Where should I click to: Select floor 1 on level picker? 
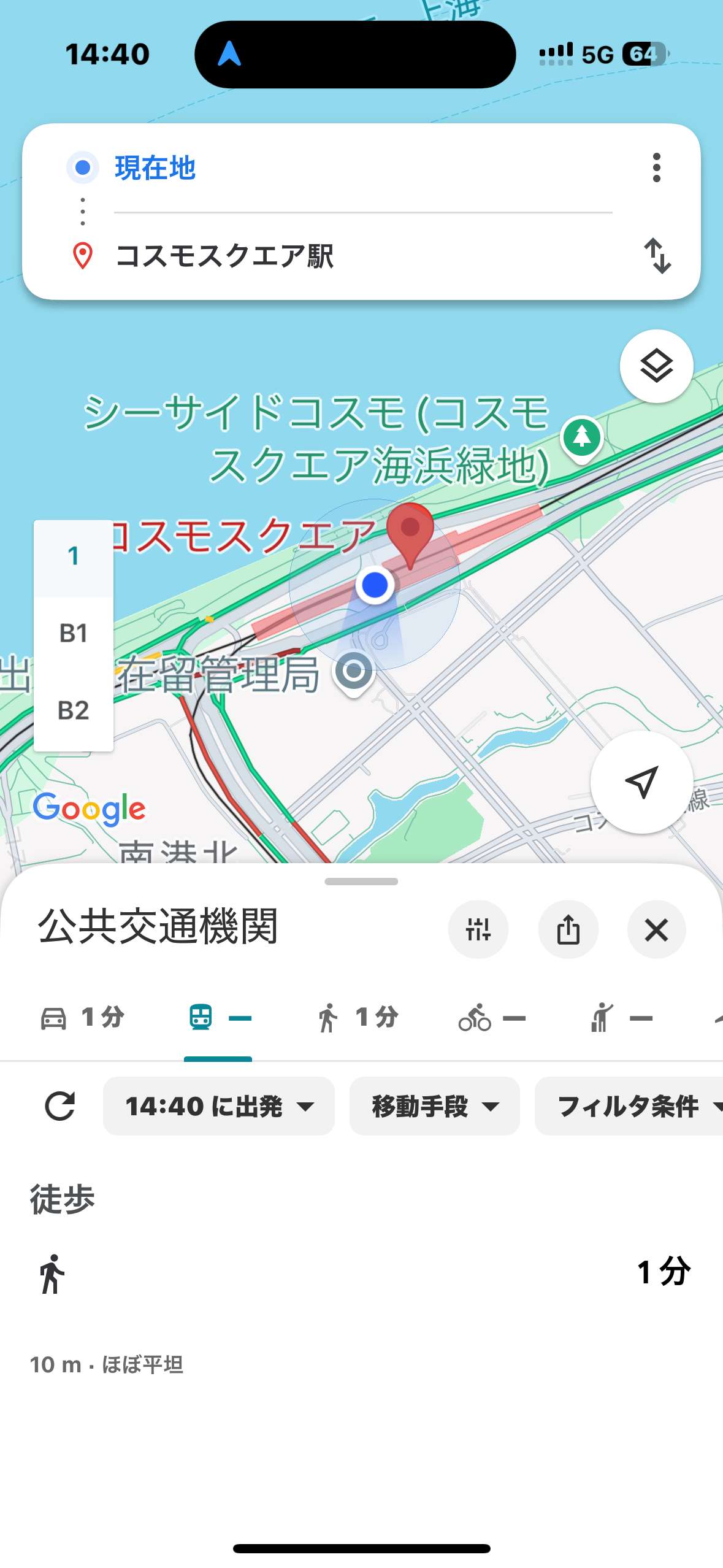coord(74,556)
